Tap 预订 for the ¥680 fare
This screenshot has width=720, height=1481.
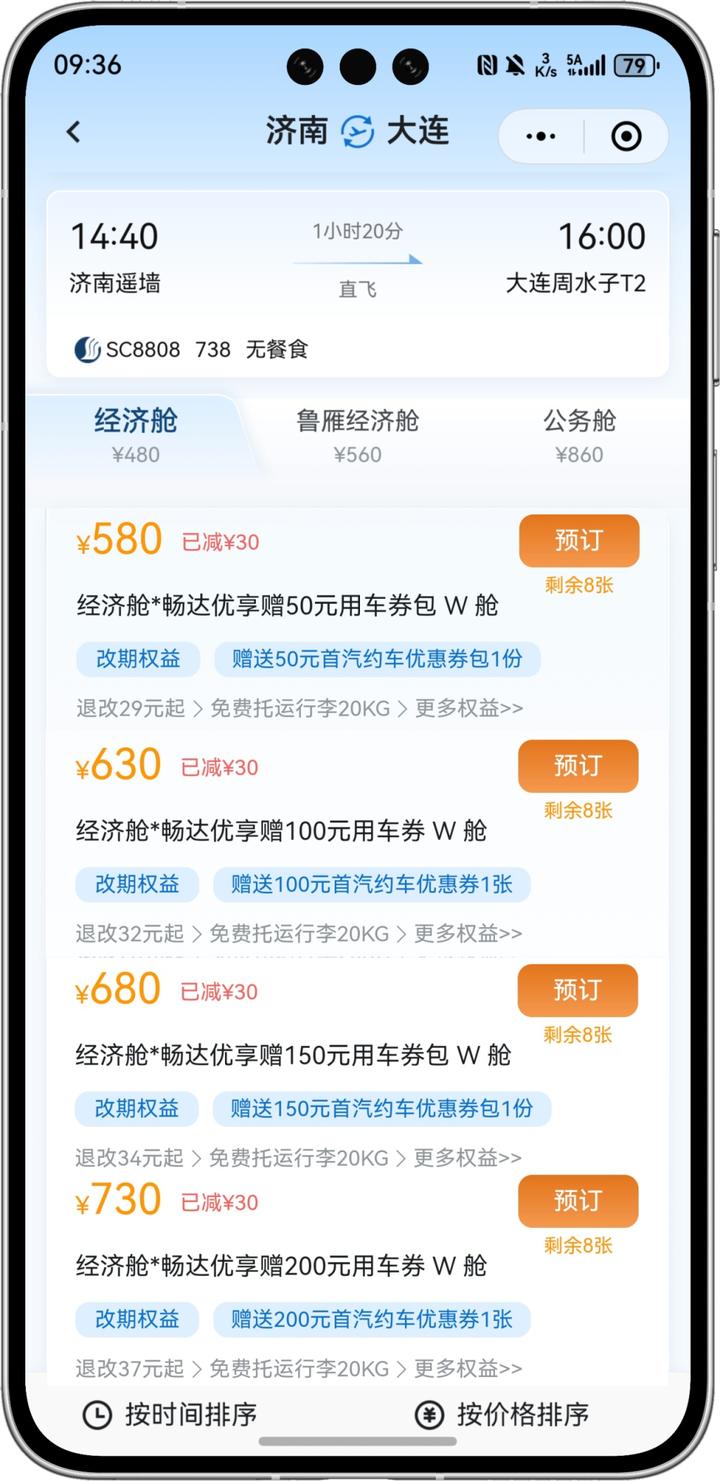[577, 990]
